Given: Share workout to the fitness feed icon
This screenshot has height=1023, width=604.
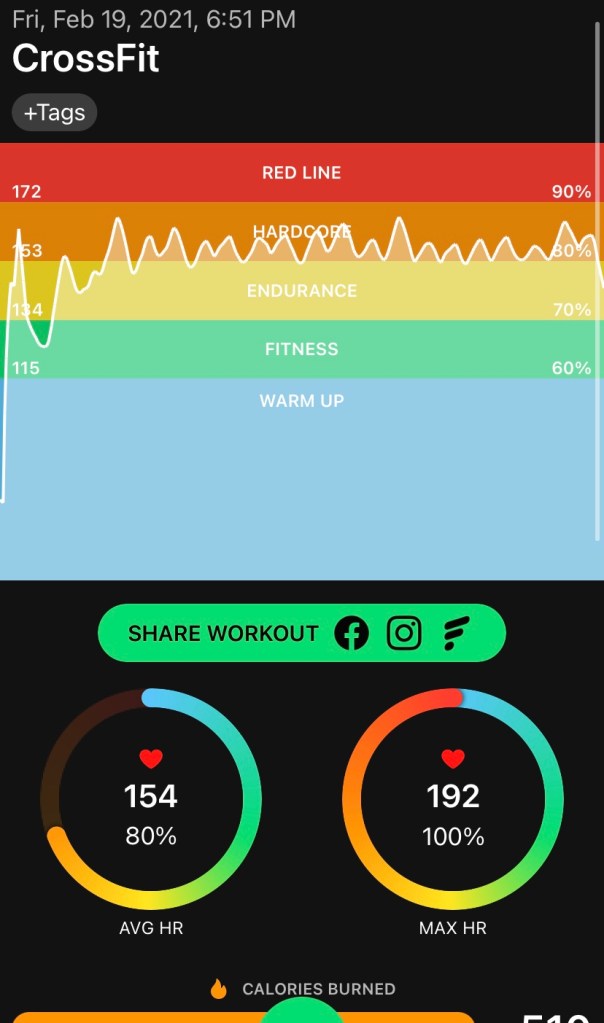Looking at the screenshot, I should point(456,633).
